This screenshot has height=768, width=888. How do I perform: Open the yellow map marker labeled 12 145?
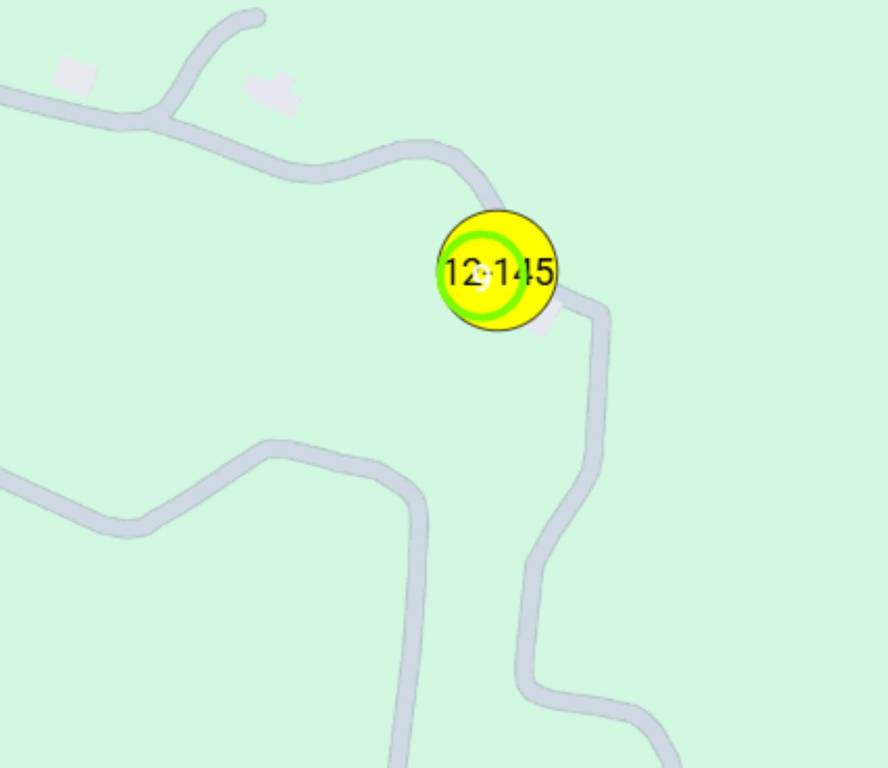click(498, 271)
